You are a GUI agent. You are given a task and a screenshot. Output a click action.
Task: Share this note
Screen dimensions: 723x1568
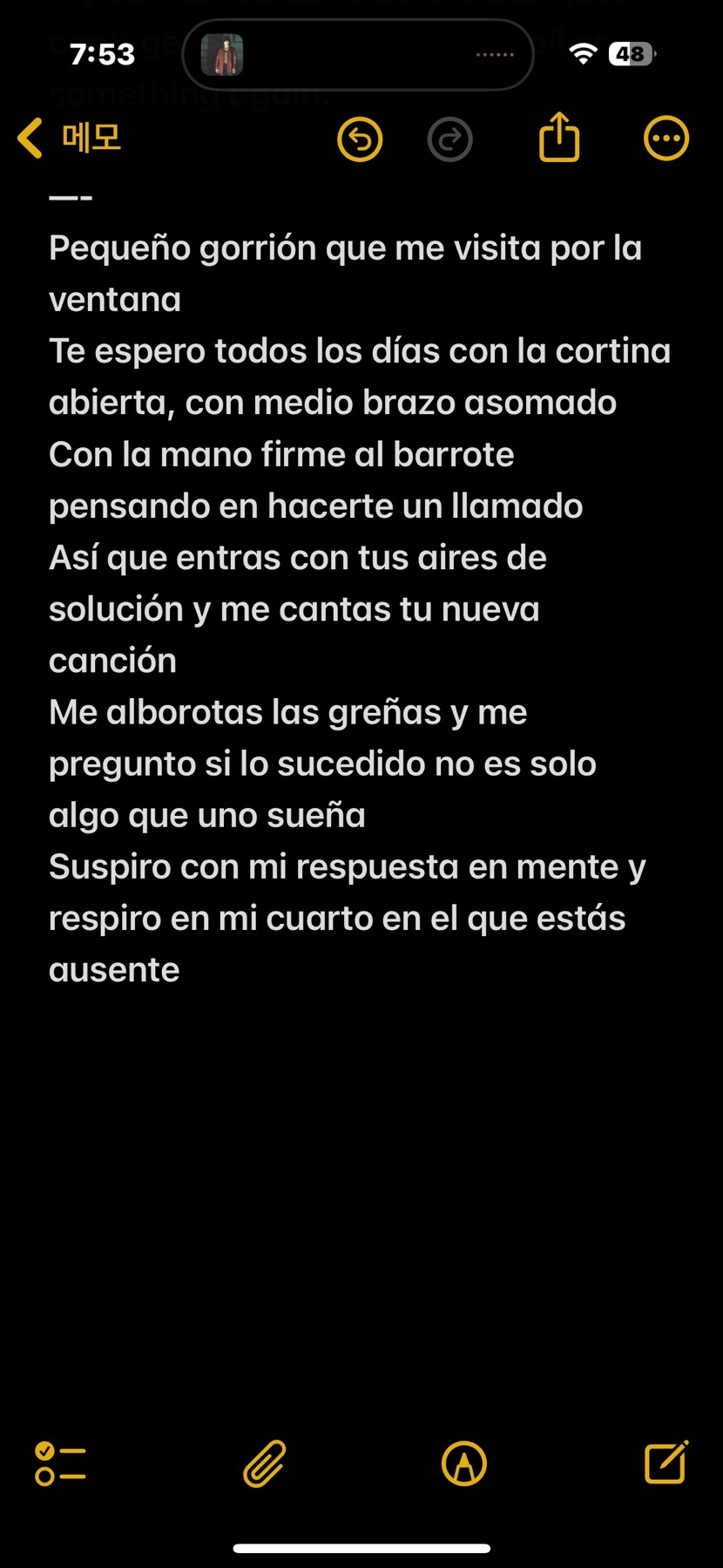point(559,137)
